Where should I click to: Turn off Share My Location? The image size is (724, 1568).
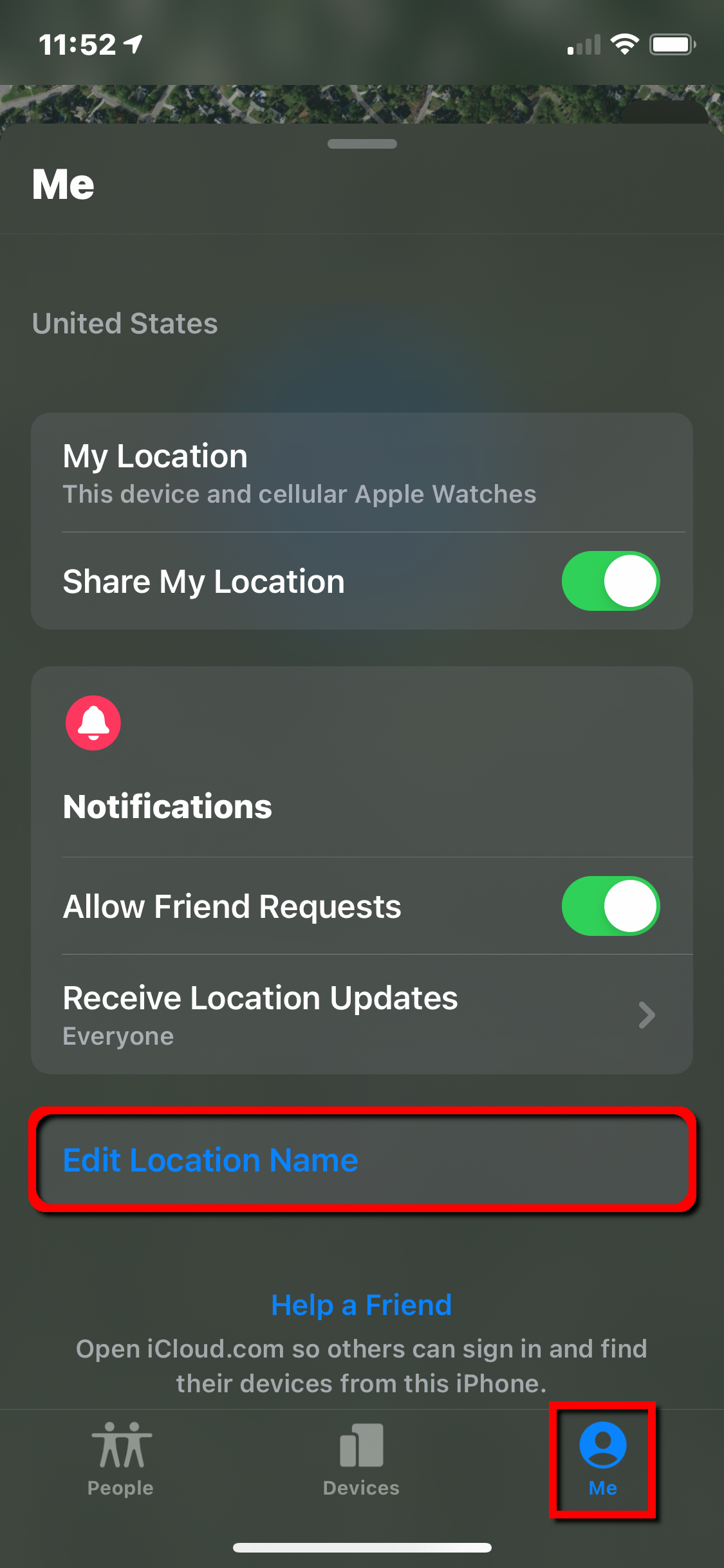click(610, 581)
